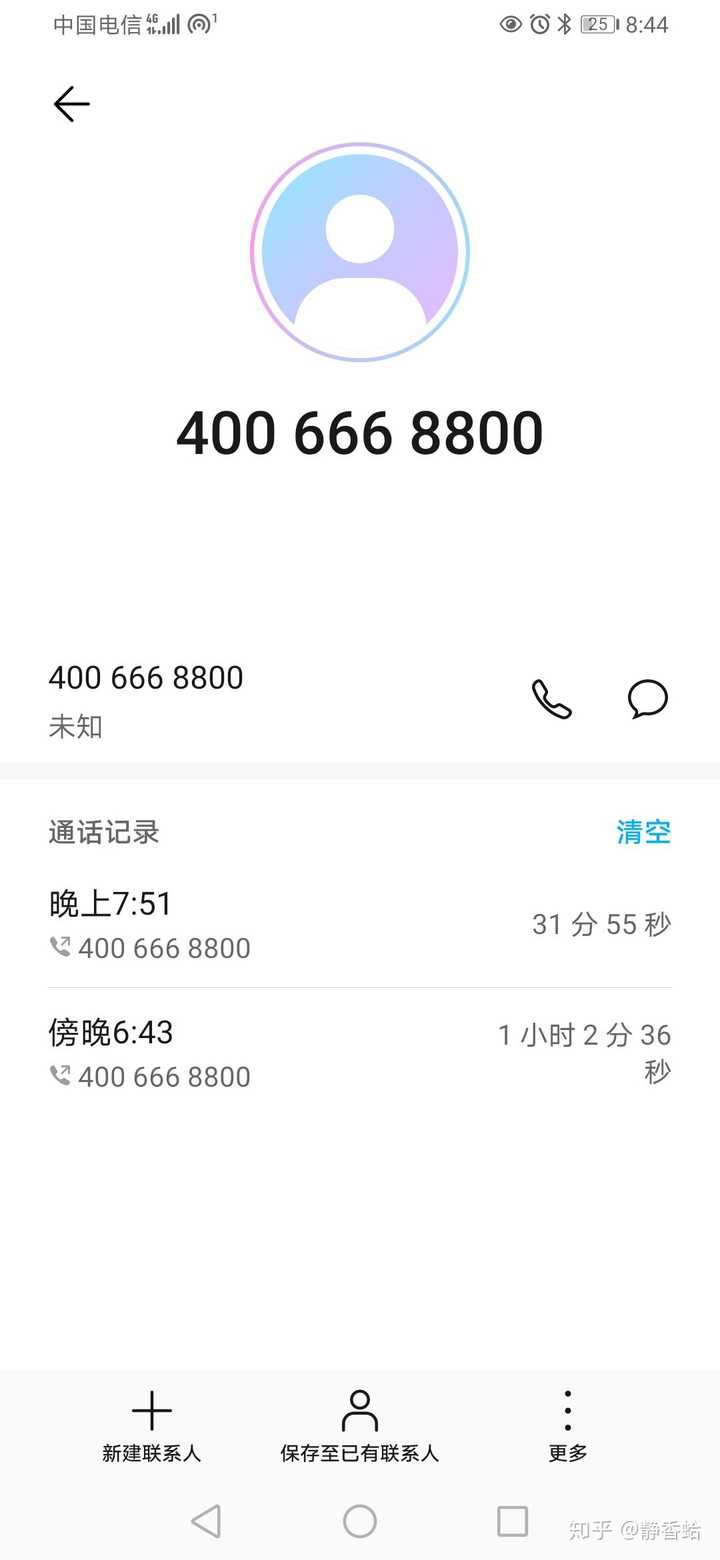Screen dimensions: 720x1560
Task: Tap the system home button
Action: click(x=360, y=1521)
